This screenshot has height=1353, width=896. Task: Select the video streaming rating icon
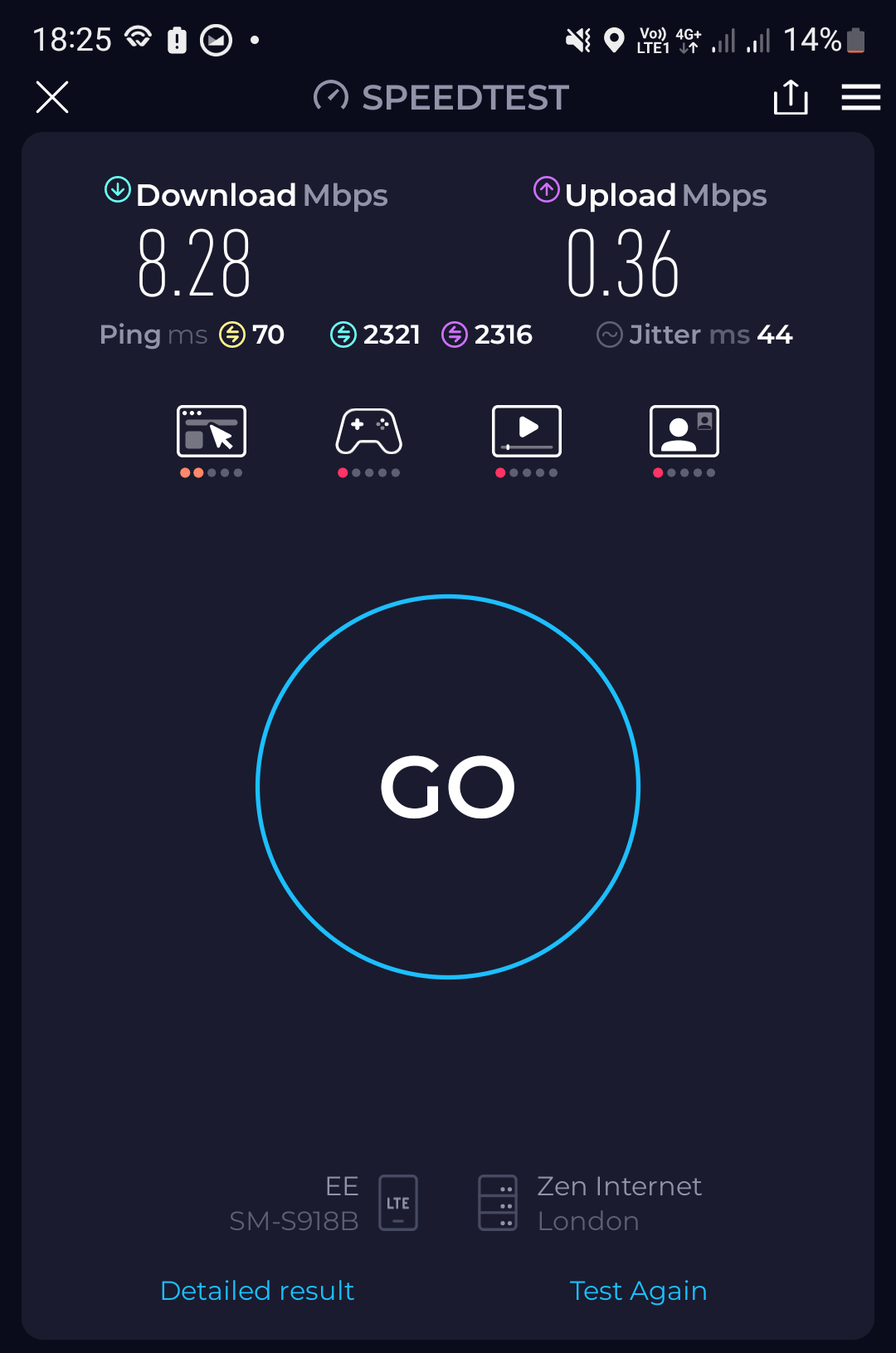[x=526, y=431]
